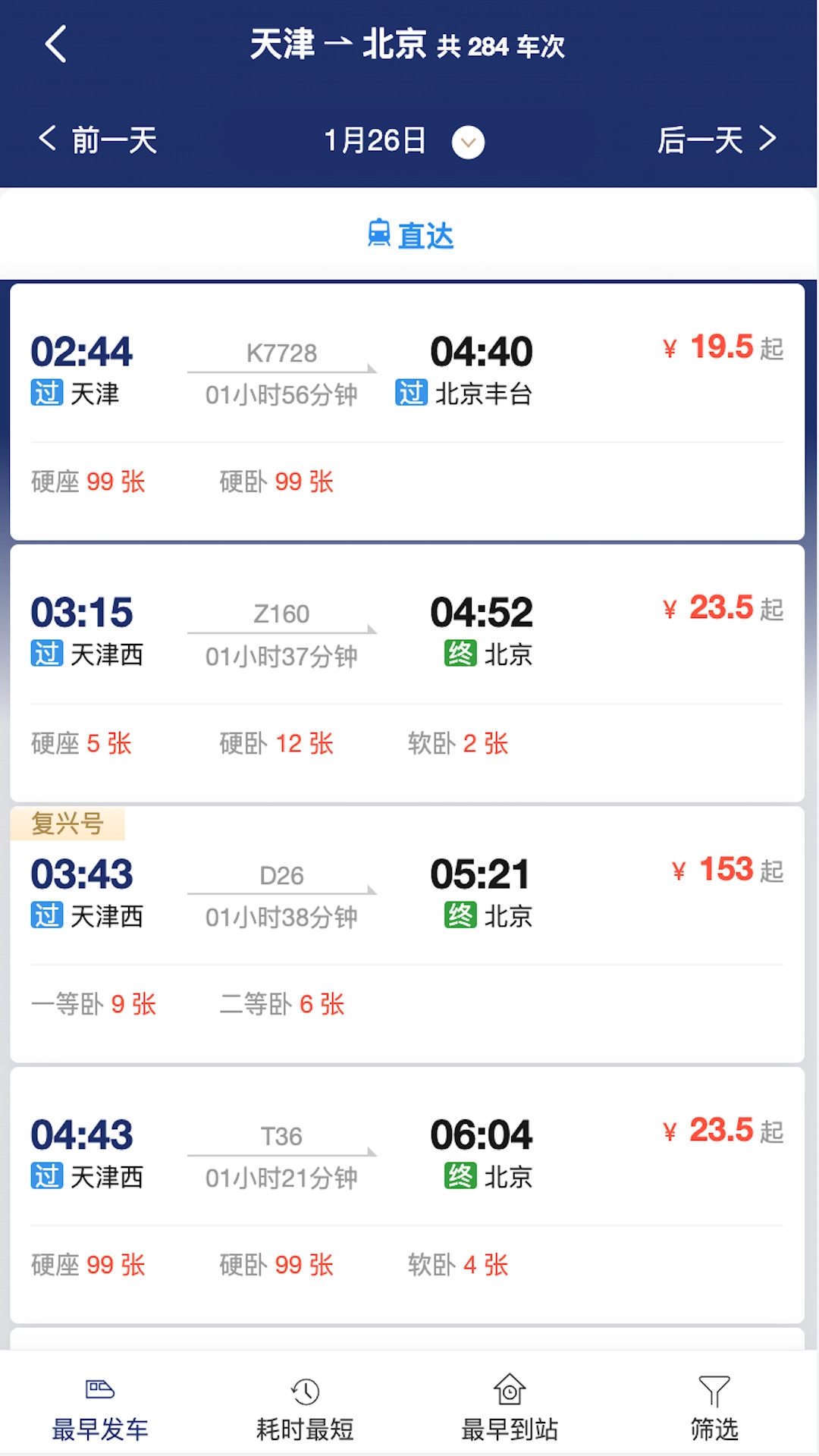
Task: Tap the left chevron before 前一天
Action: point(47,139)
